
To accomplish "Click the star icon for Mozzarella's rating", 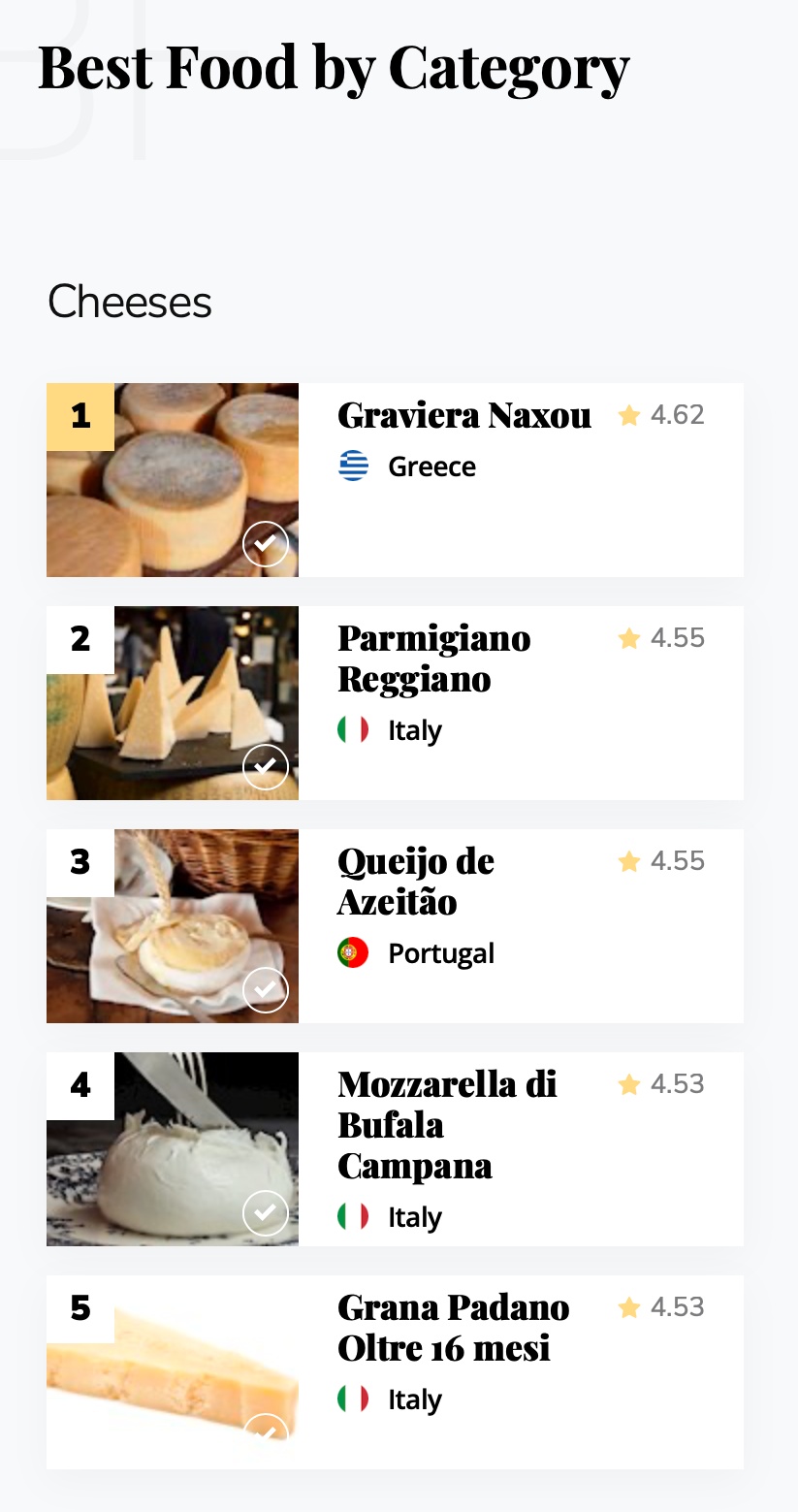I will 629,1083.
